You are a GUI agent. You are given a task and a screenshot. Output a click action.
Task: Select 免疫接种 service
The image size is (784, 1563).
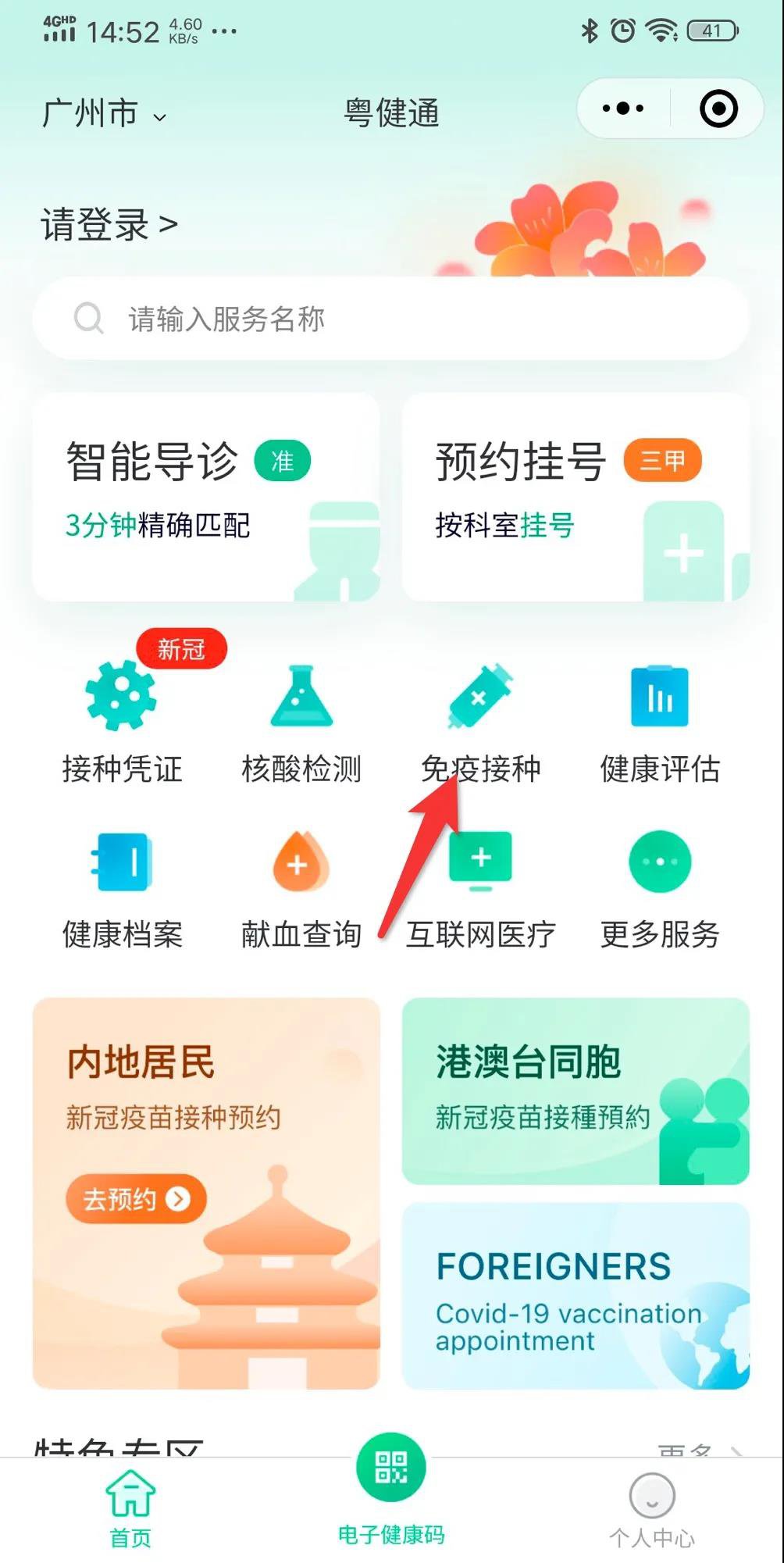pyautogui.click(x=480, y=723)
